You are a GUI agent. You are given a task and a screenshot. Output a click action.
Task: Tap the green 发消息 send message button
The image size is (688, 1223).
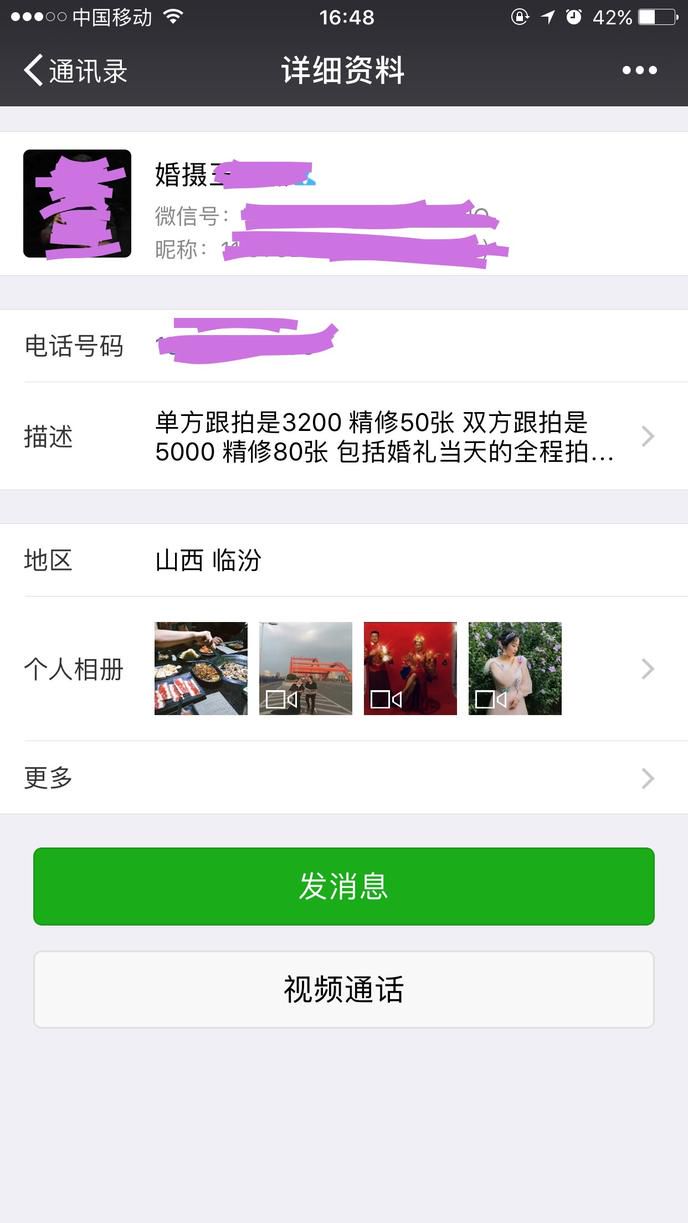click(x=343, y=887)
